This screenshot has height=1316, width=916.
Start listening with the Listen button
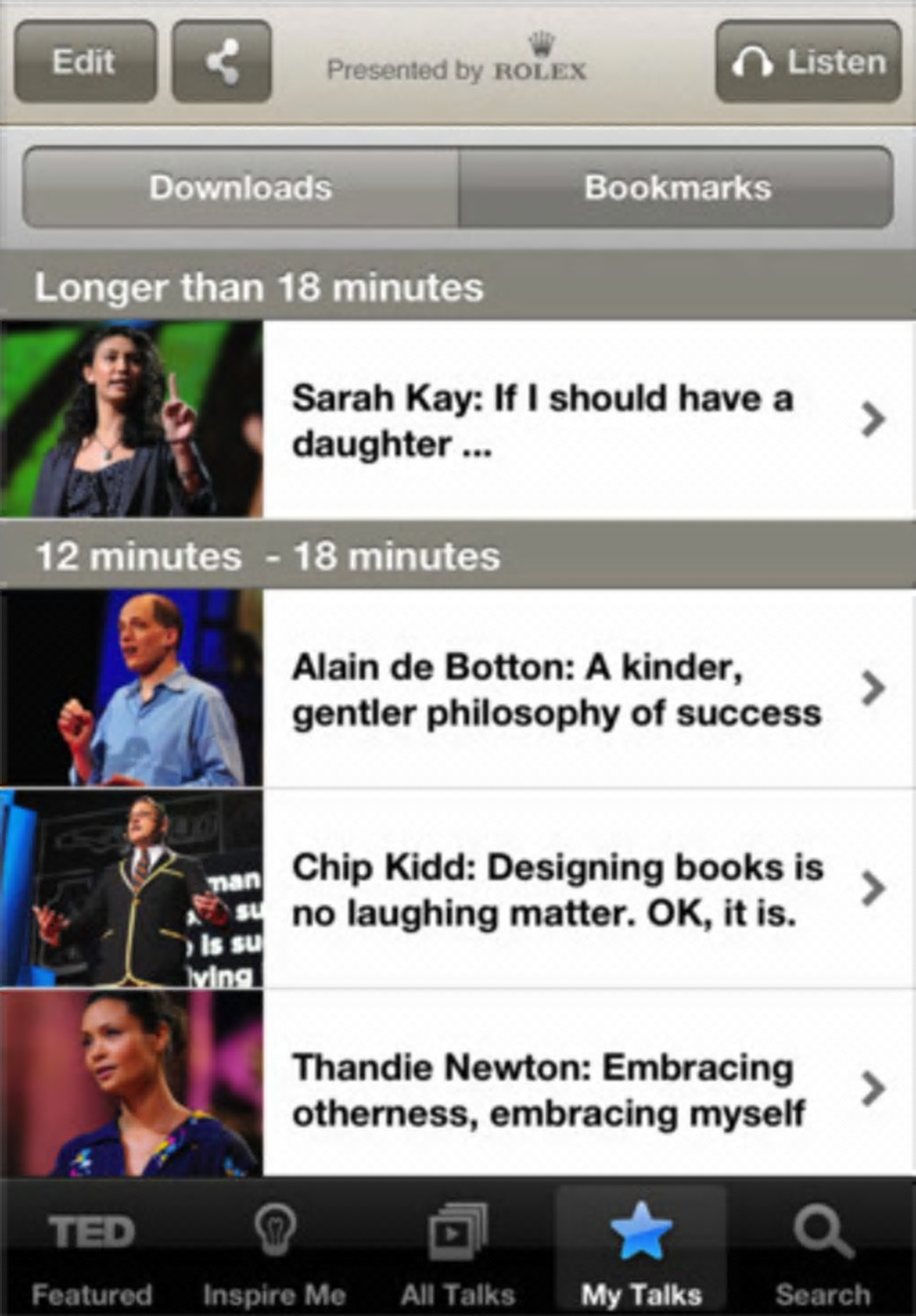pos(808,62)
